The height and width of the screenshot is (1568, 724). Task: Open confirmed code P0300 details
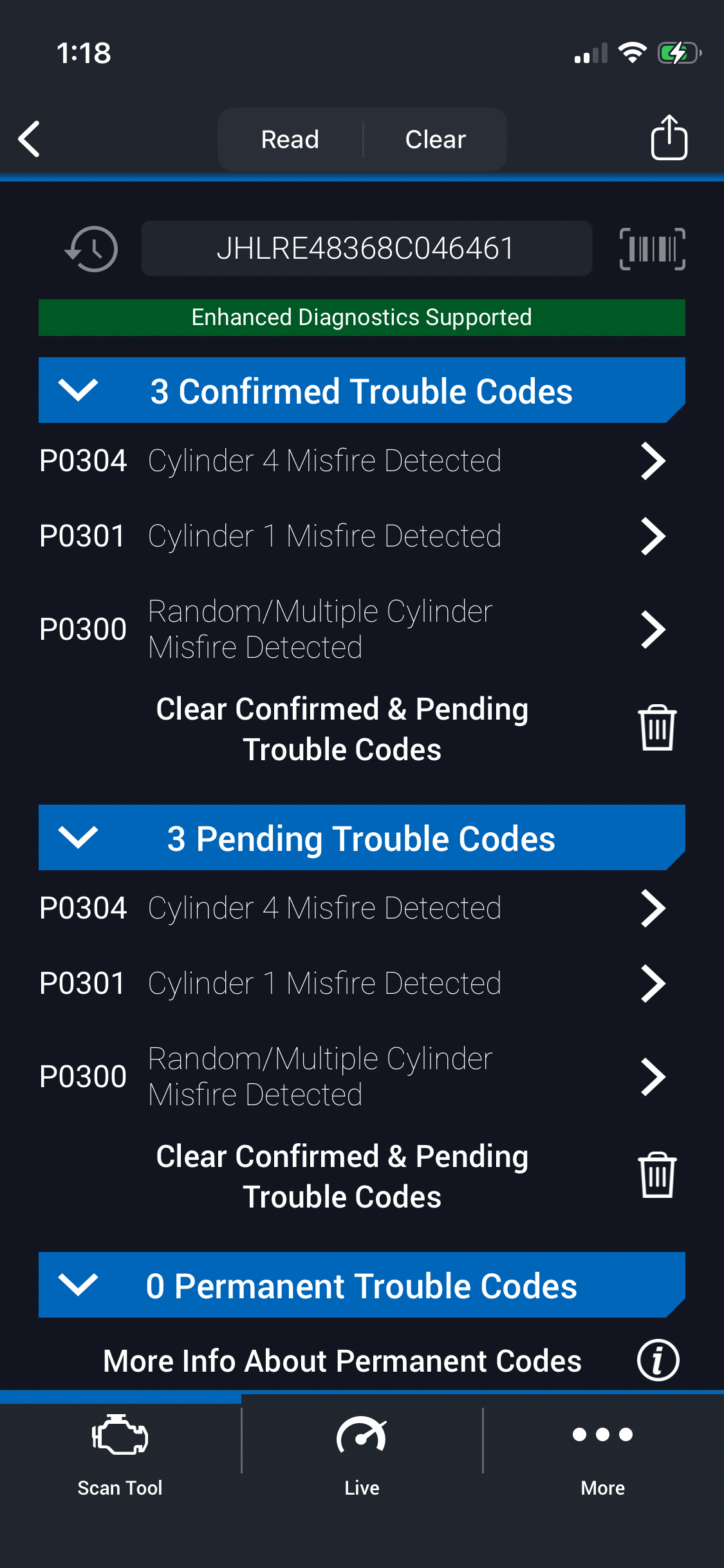(x=351, y=629)
